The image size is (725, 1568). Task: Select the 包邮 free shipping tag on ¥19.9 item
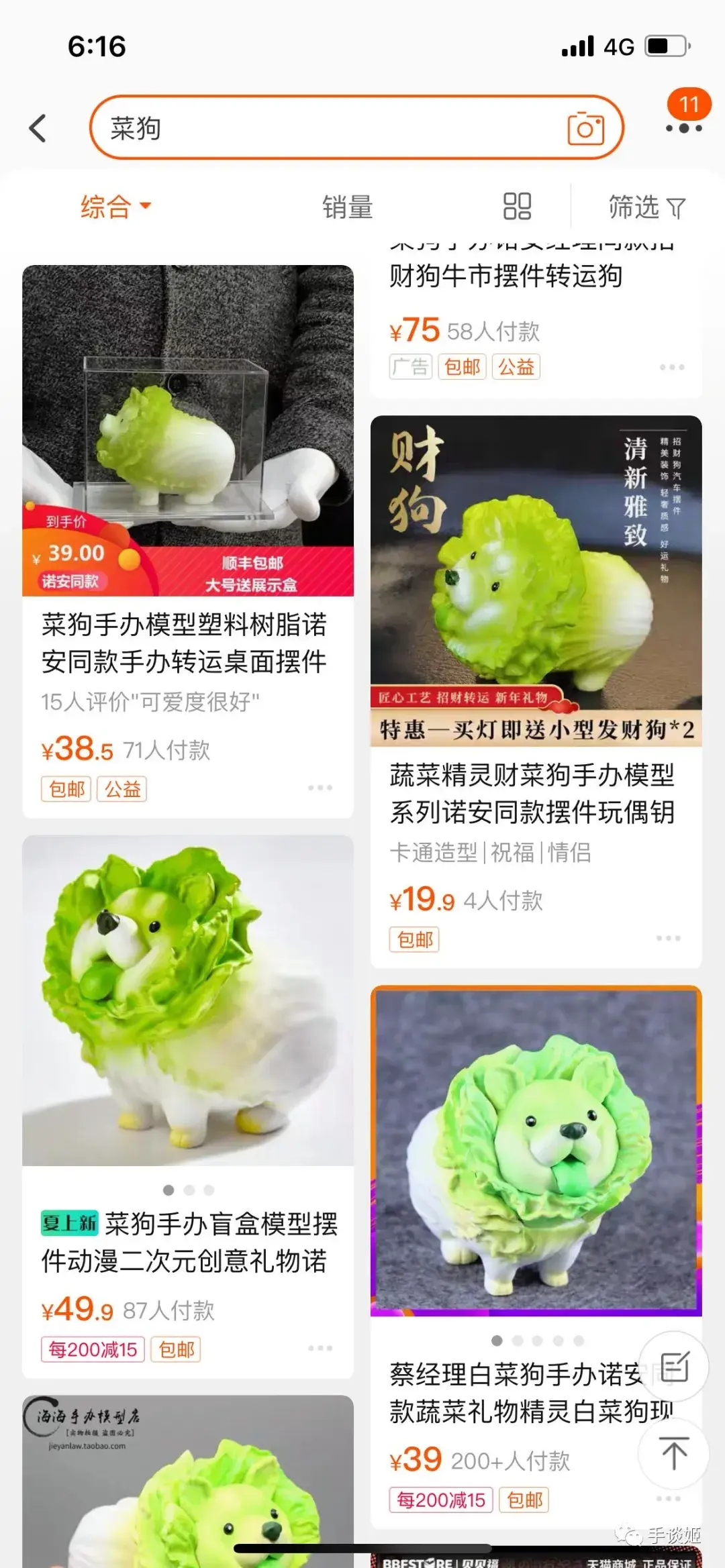coord(415,941)
